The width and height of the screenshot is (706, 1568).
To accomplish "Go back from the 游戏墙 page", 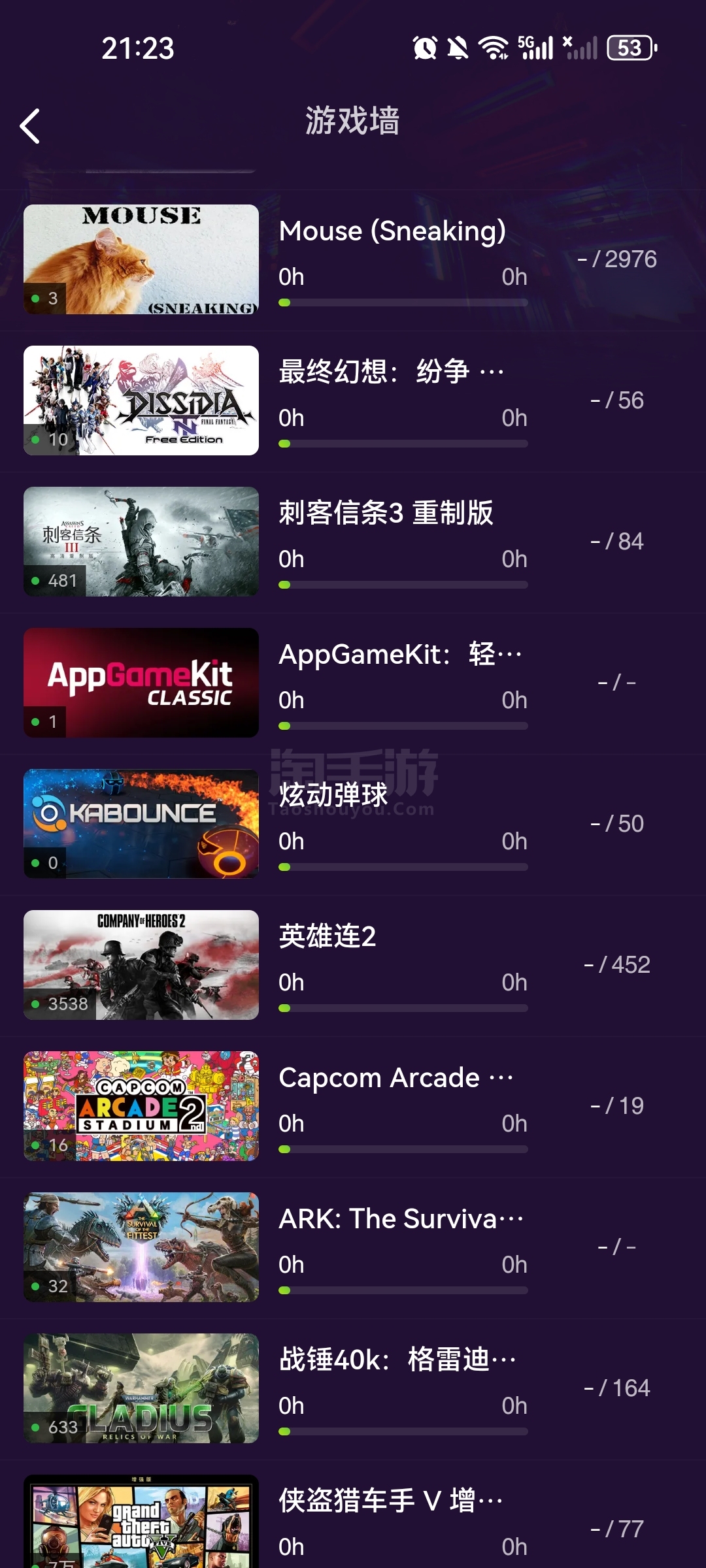I will (30, 126).
